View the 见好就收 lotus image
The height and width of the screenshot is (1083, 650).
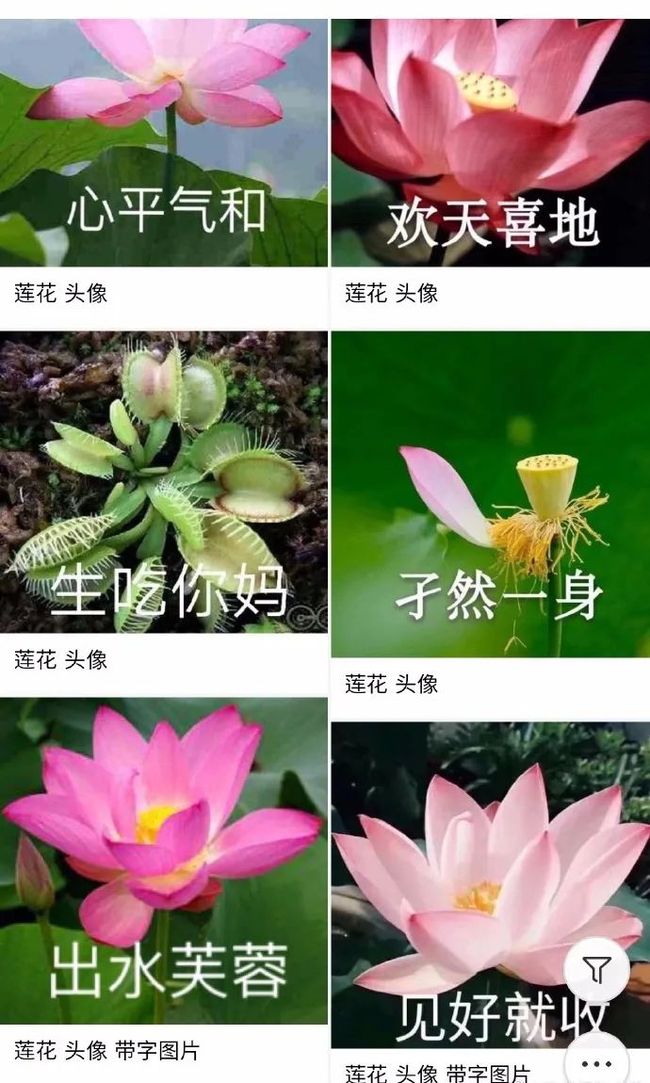(x=490, y=885)
